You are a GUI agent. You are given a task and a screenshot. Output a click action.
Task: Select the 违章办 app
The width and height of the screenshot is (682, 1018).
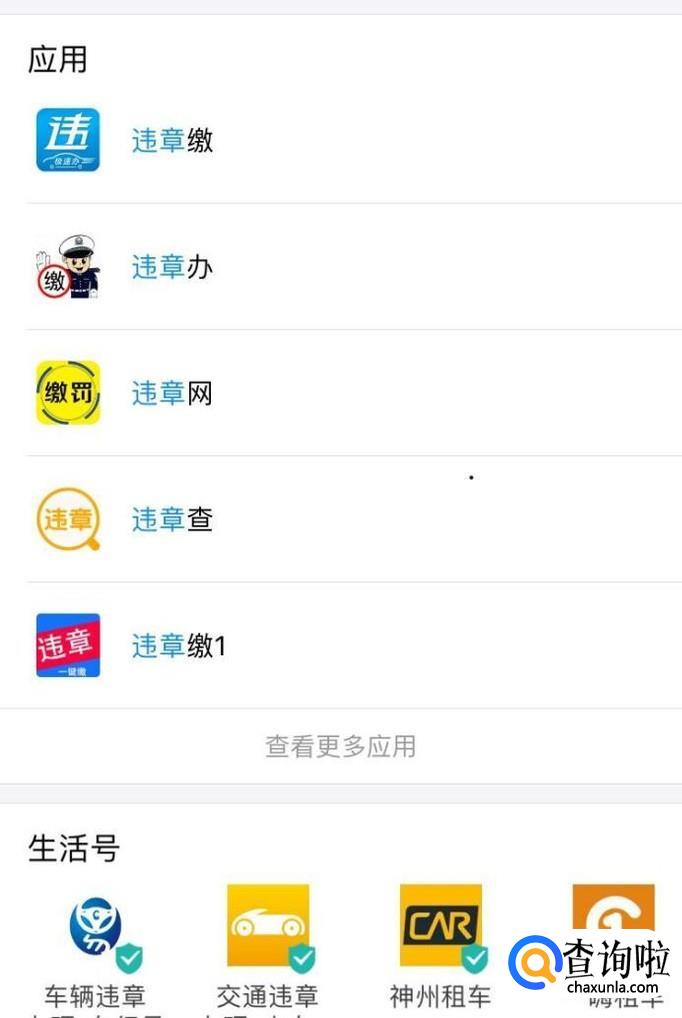point(172,267)
